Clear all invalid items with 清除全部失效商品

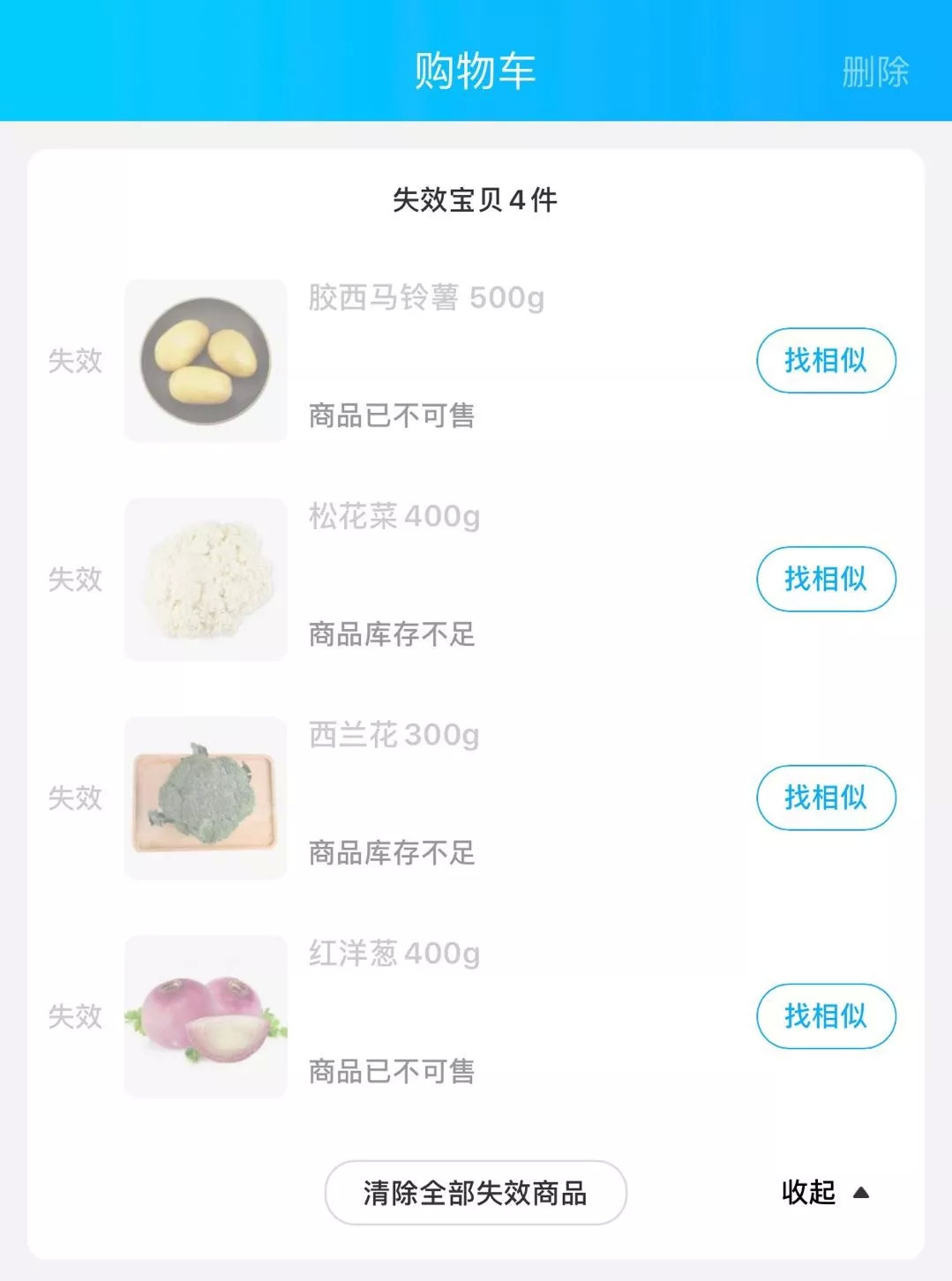(476, 1193)
